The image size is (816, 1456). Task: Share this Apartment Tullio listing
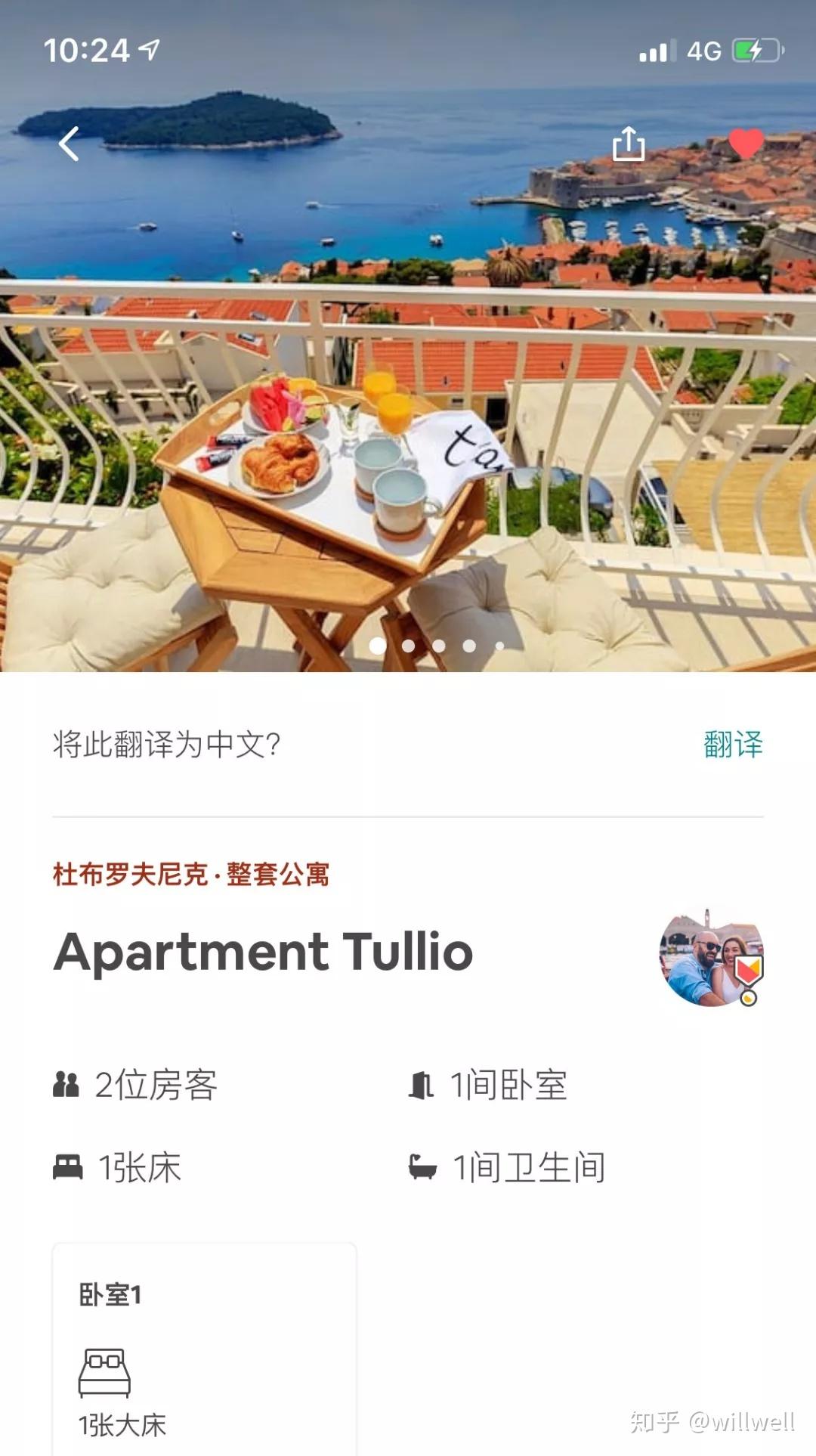(629, 143)
